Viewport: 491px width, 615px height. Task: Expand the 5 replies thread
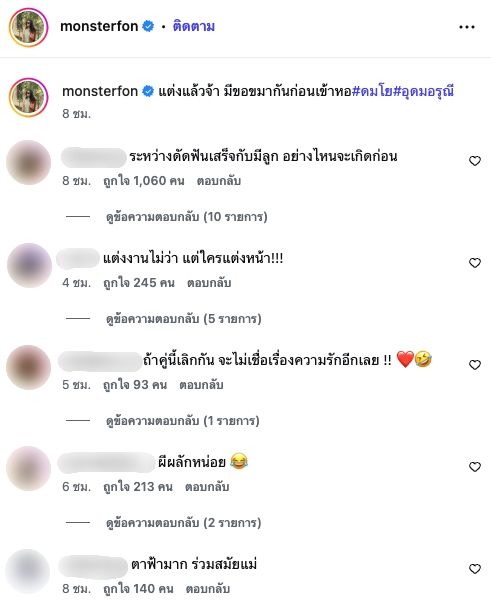pyautogui.click(x=184, y=318)
